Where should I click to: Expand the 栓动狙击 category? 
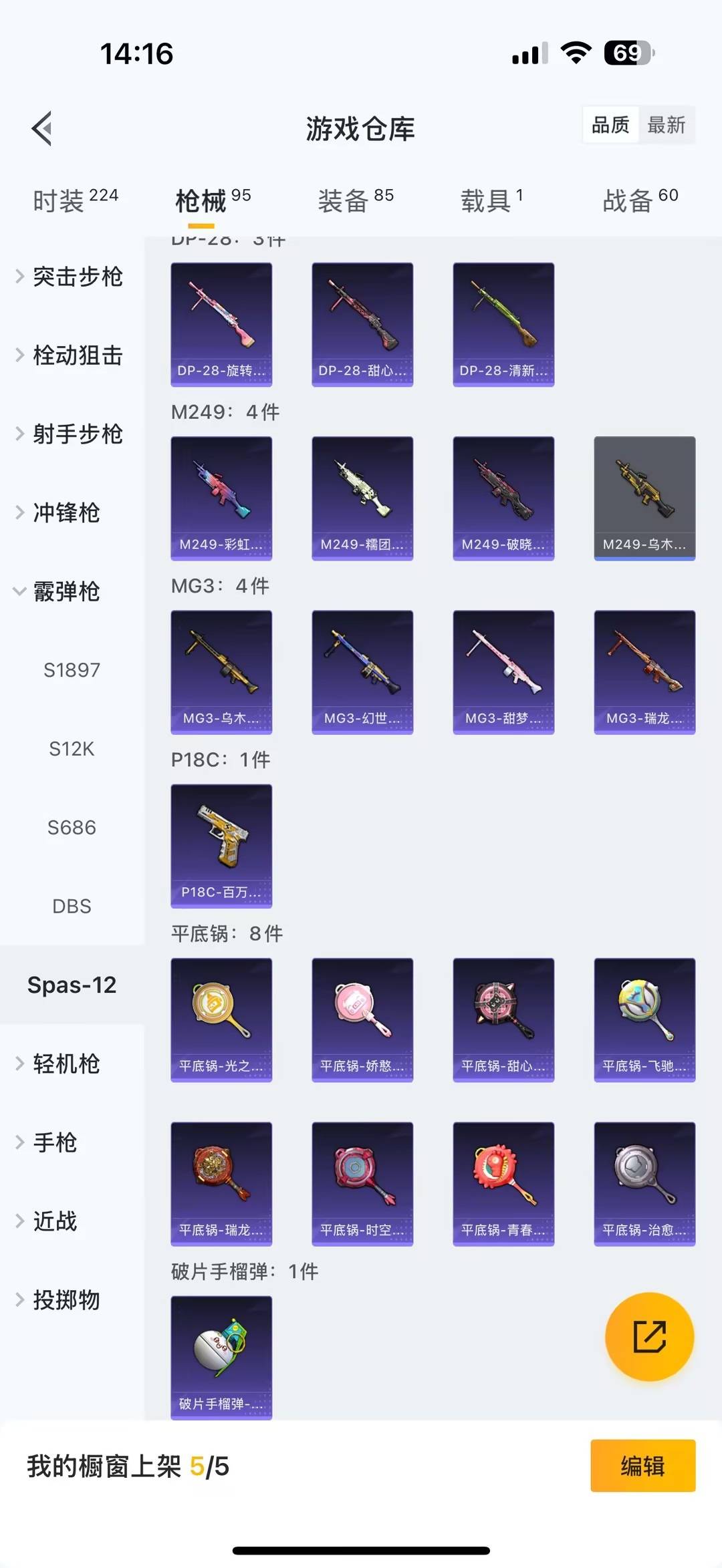pos(77,355)
